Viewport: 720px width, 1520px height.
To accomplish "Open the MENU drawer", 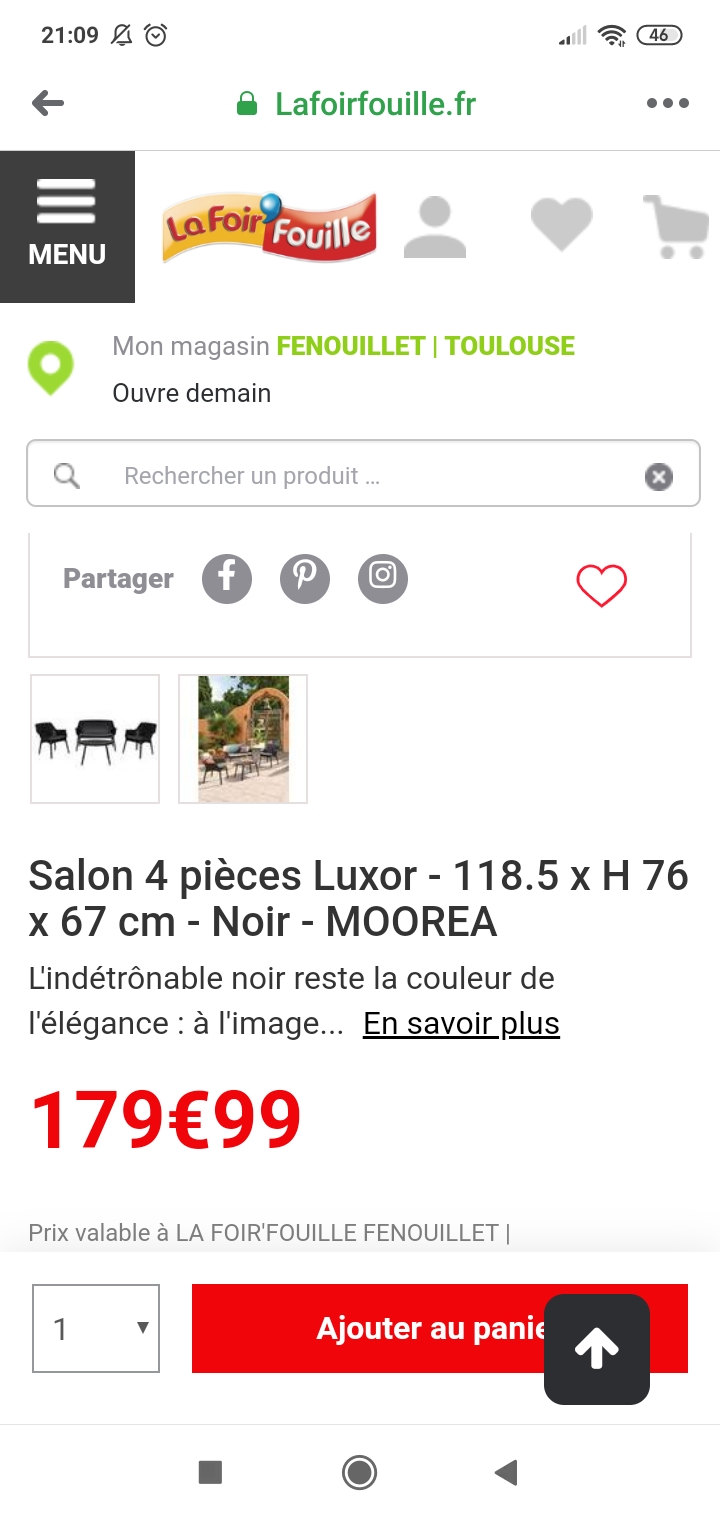I will tap(67, 226).
